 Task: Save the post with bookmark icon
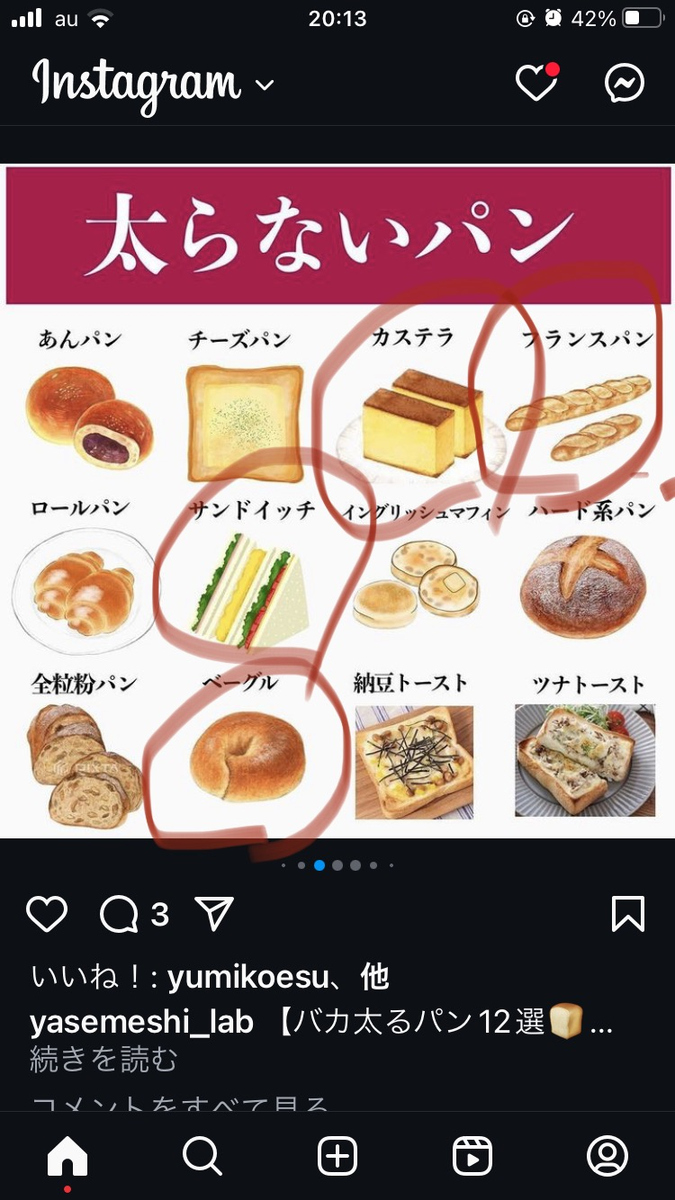coord(628,914)
